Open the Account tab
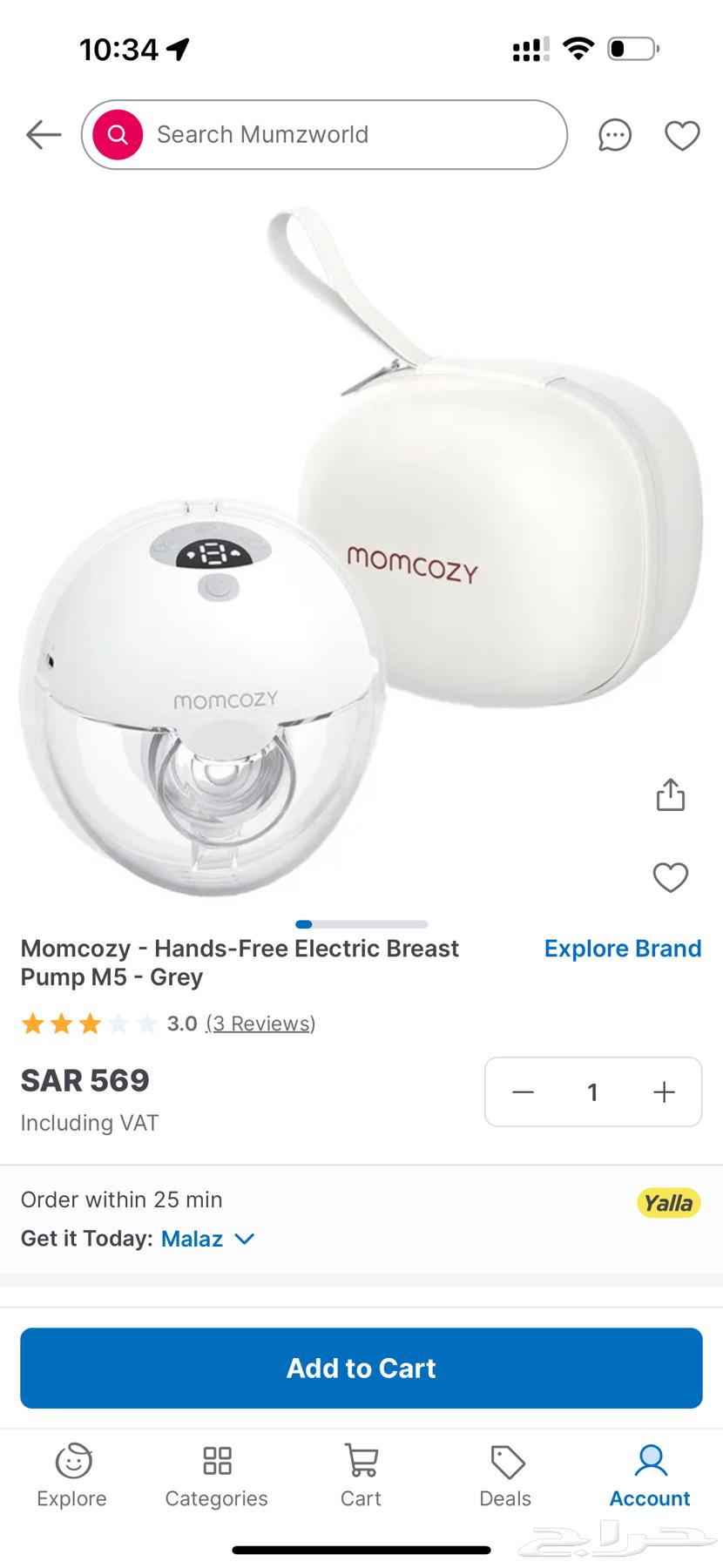This screenshot has width=723, height=1568. click(650, 1477)
